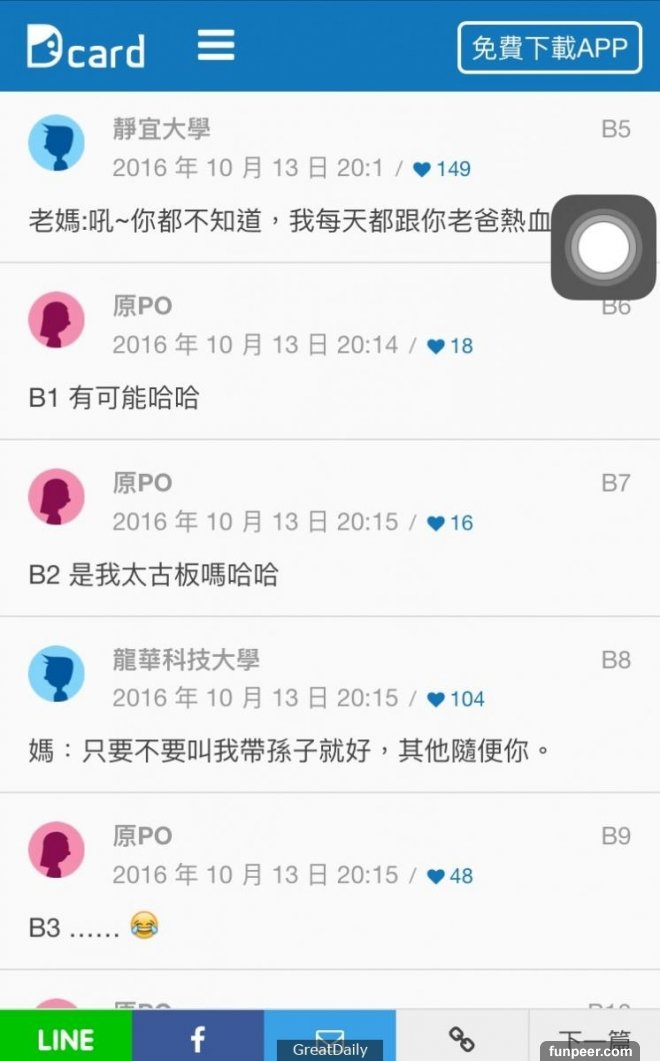Viewport: 660px width, 1061px height.
Task: Share this post on Facebook
Action: click(x=198, y=1038)
